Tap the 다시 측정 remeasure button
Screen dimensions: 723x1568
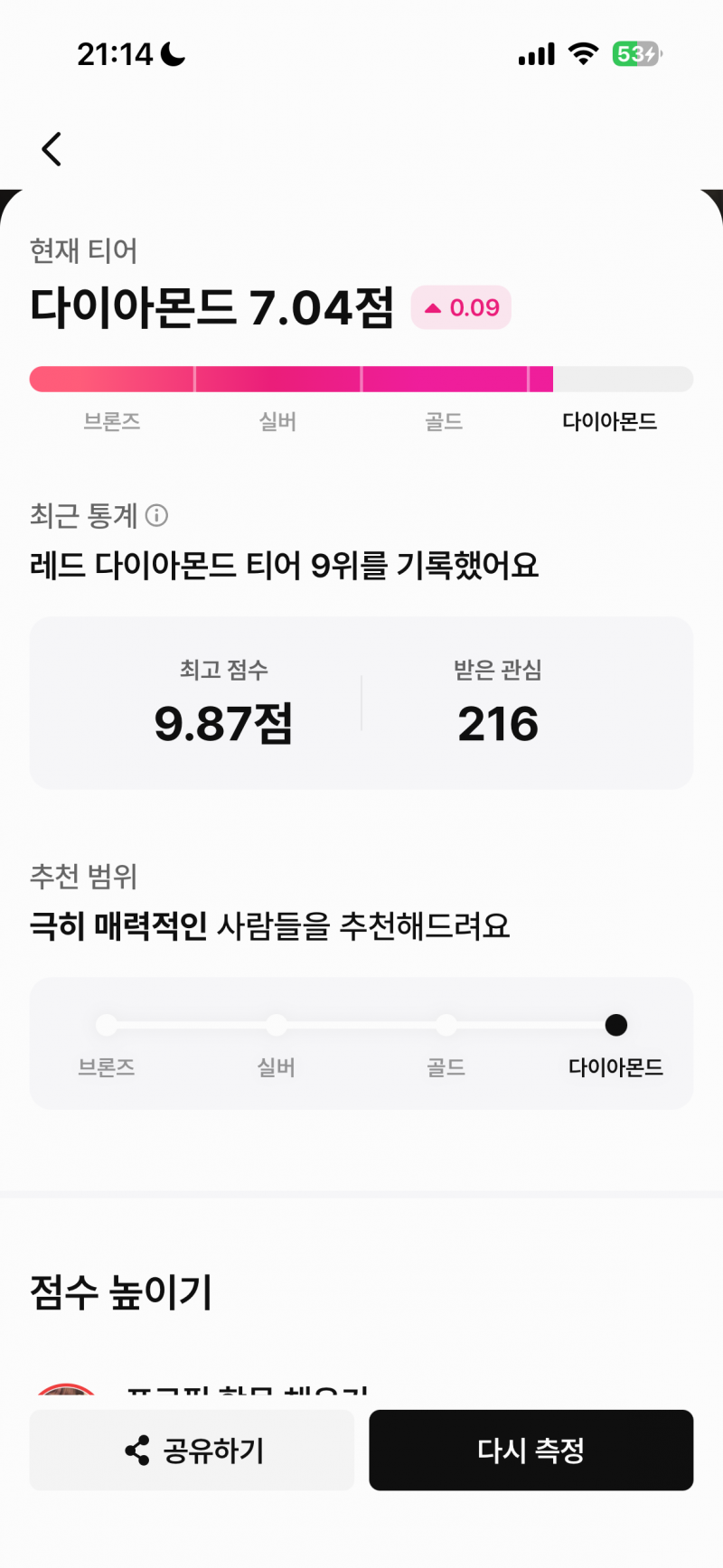pyautogui.click(x=531, y=1450)
